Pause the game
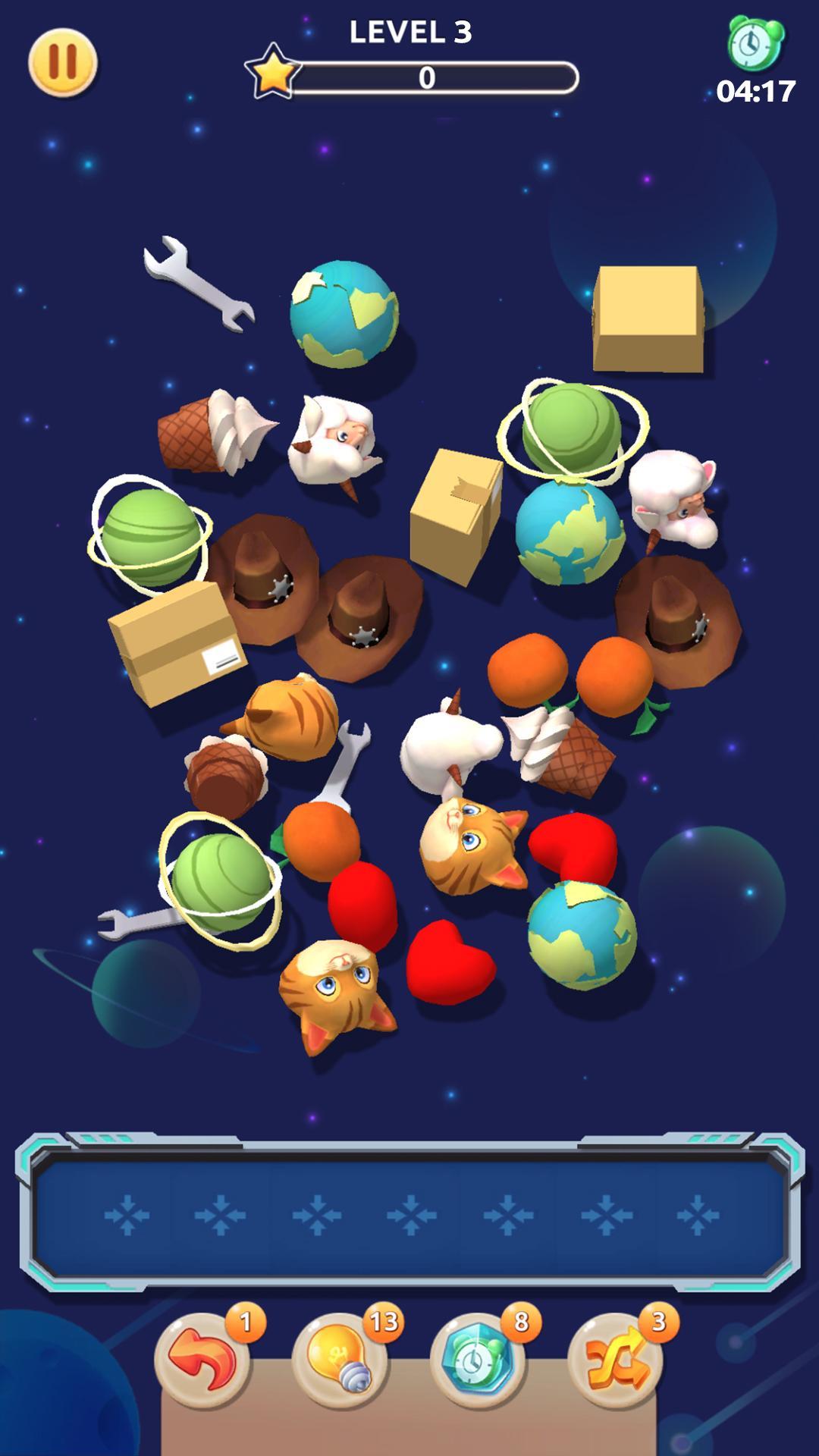 tap(63, 63)
